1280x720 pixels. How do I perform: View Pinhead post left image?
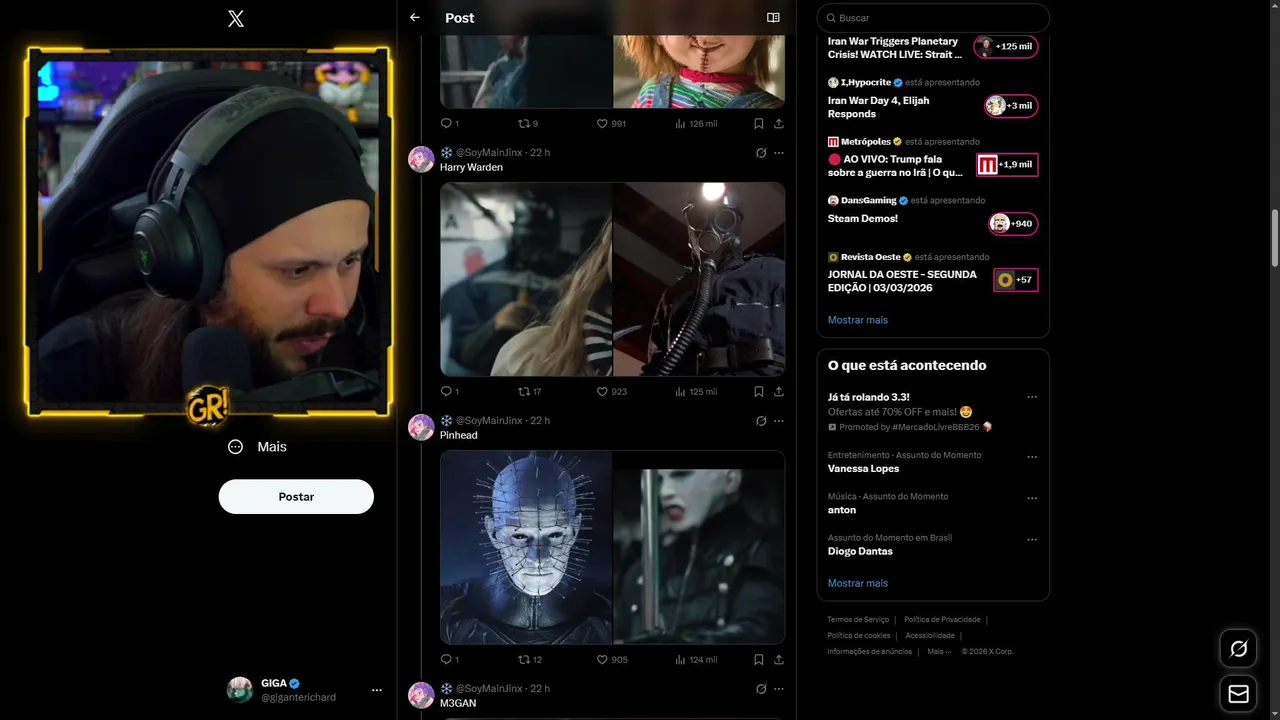click(526, 547)
